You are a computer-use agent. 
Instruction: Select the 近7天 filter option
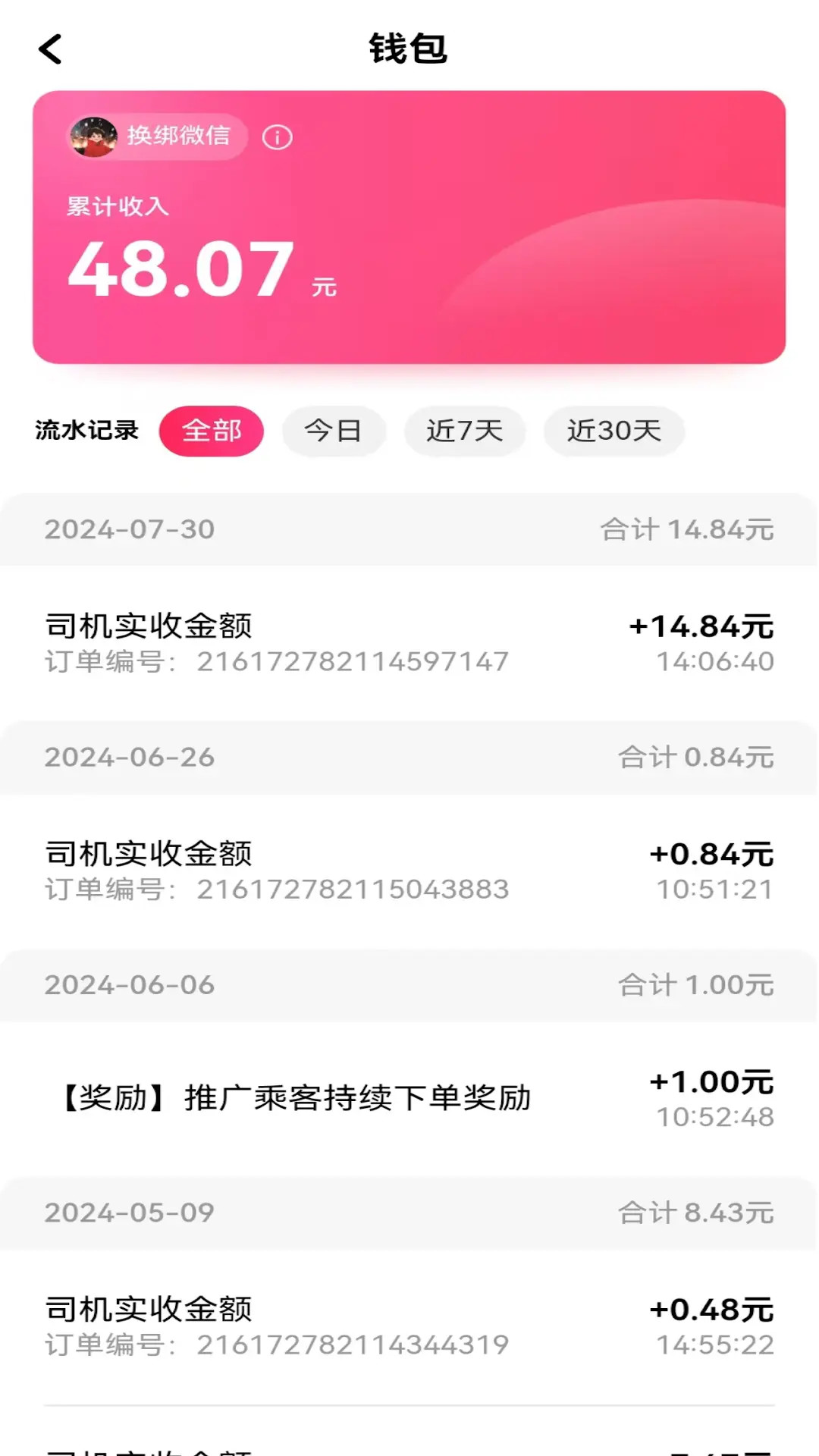pos(464,430)
